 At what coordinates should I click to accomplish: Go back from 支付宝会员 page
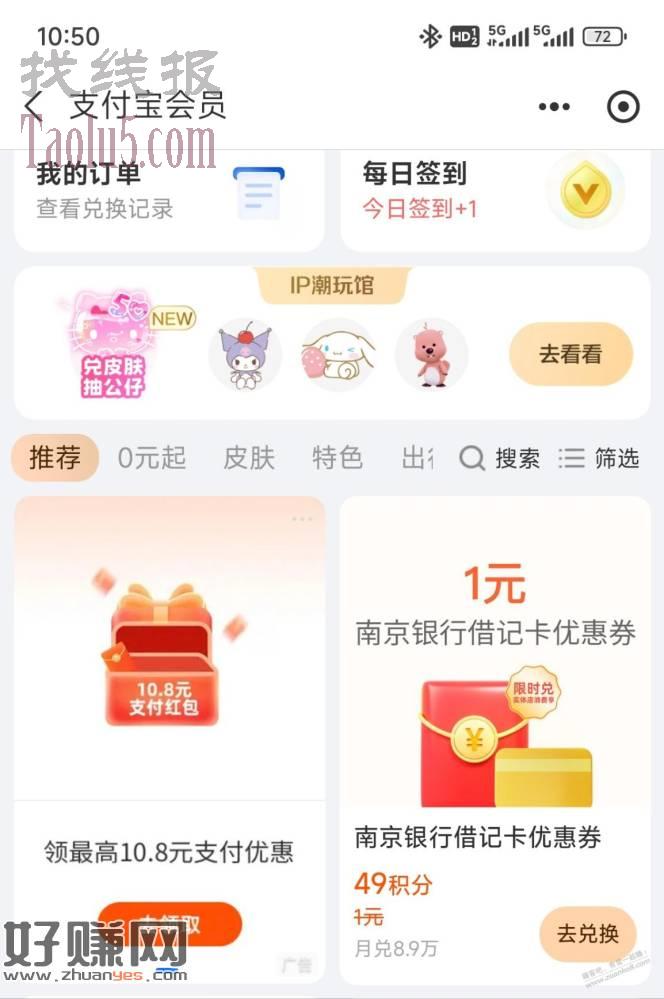click(34, 107)
